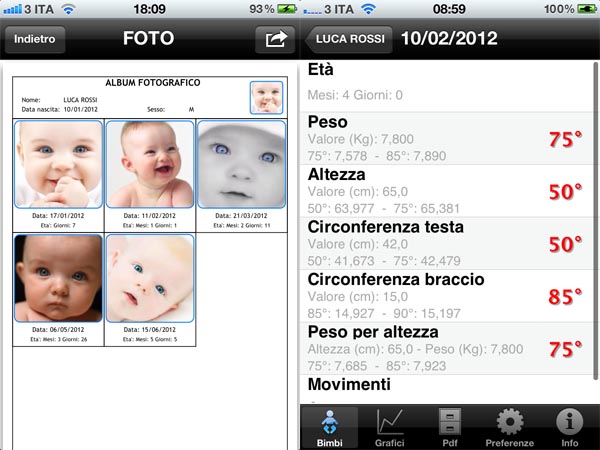Open the Preferenze tab
The width and height of the screenshot is (600, 450).
510,428
